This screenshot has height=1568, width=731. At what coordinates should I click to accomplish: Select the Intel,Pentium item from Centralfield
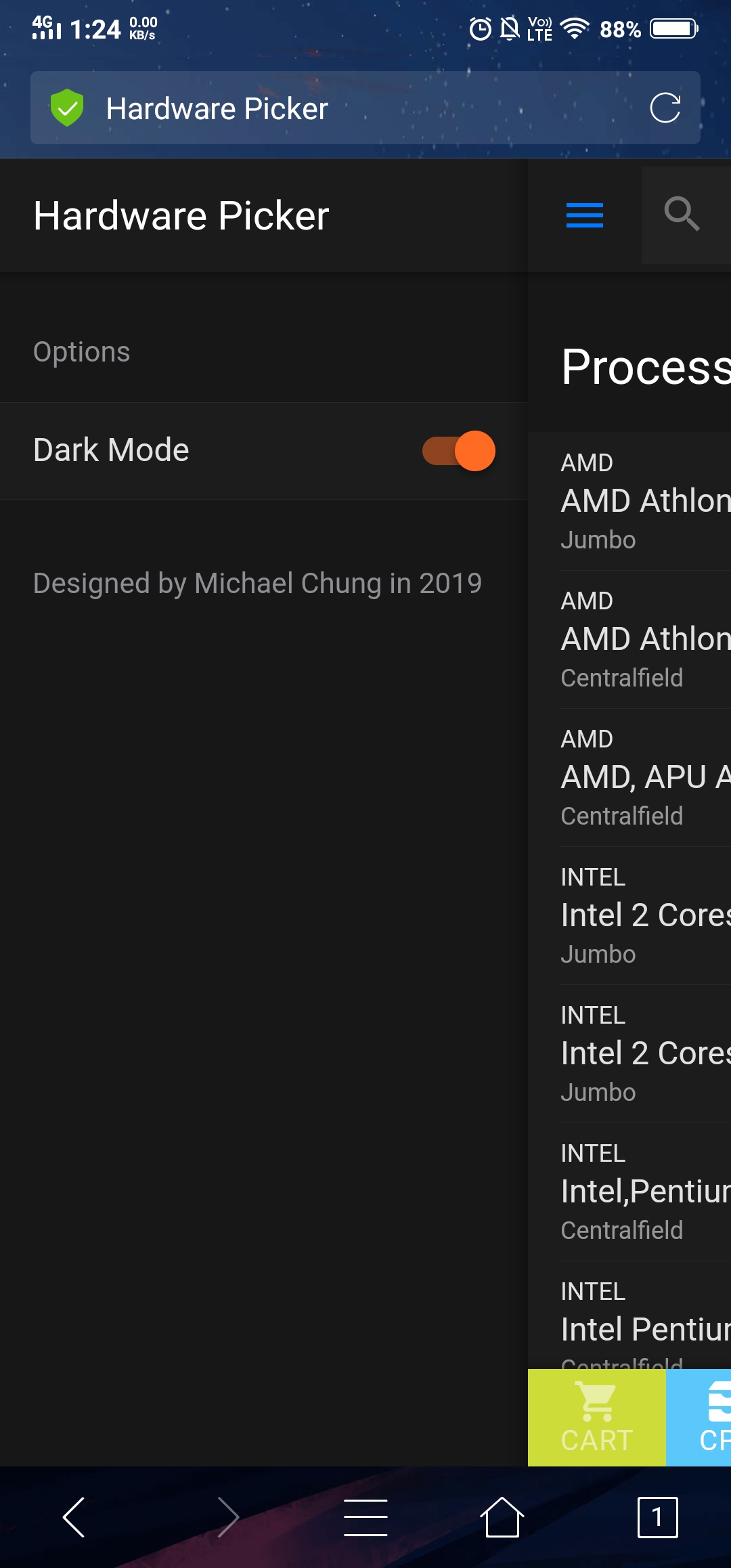click(x=646, y=1192)
